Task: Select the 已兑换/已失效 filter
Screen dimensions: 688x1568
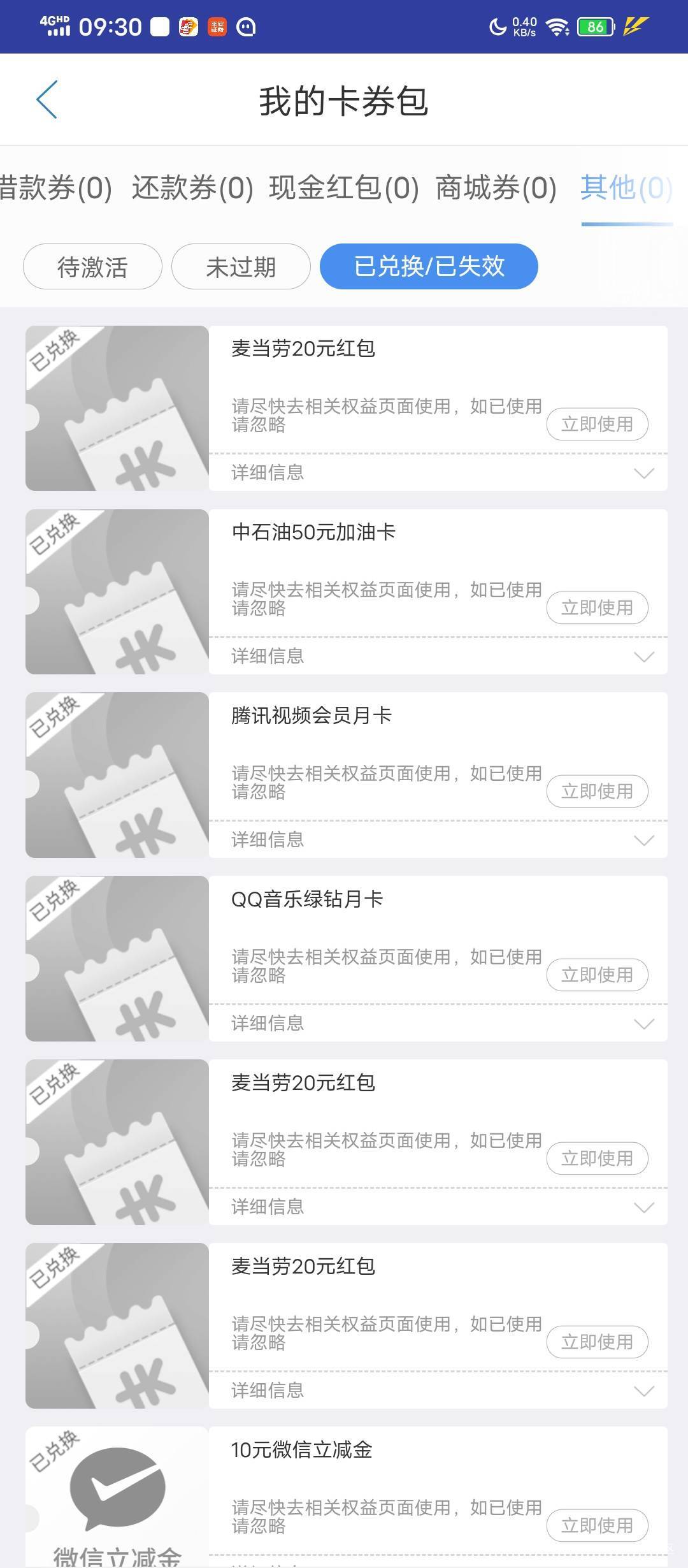Action: click(429, 266)
